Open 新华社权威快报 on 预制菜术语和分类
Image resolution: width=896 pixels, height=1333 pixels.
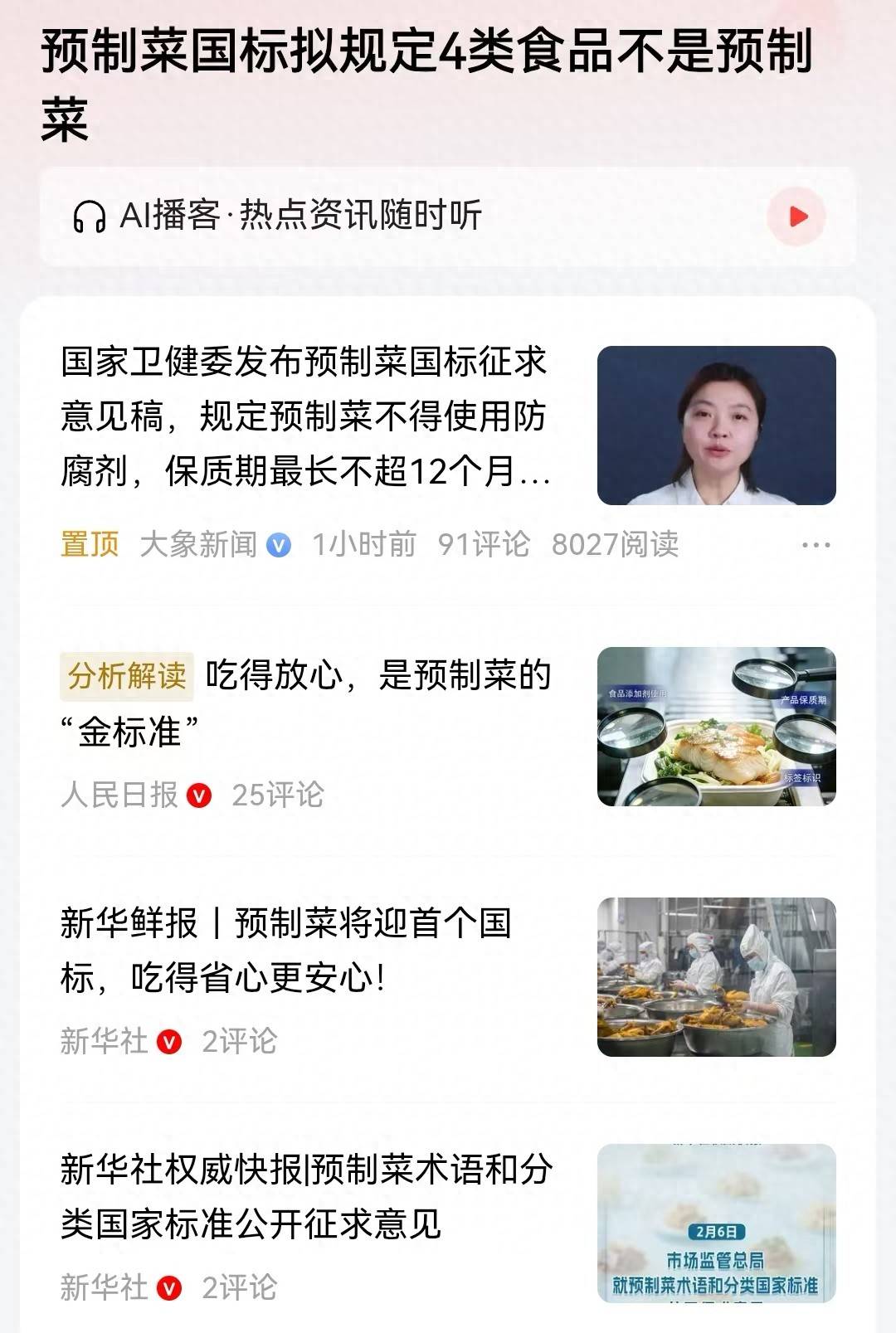tap(305, 1196)
